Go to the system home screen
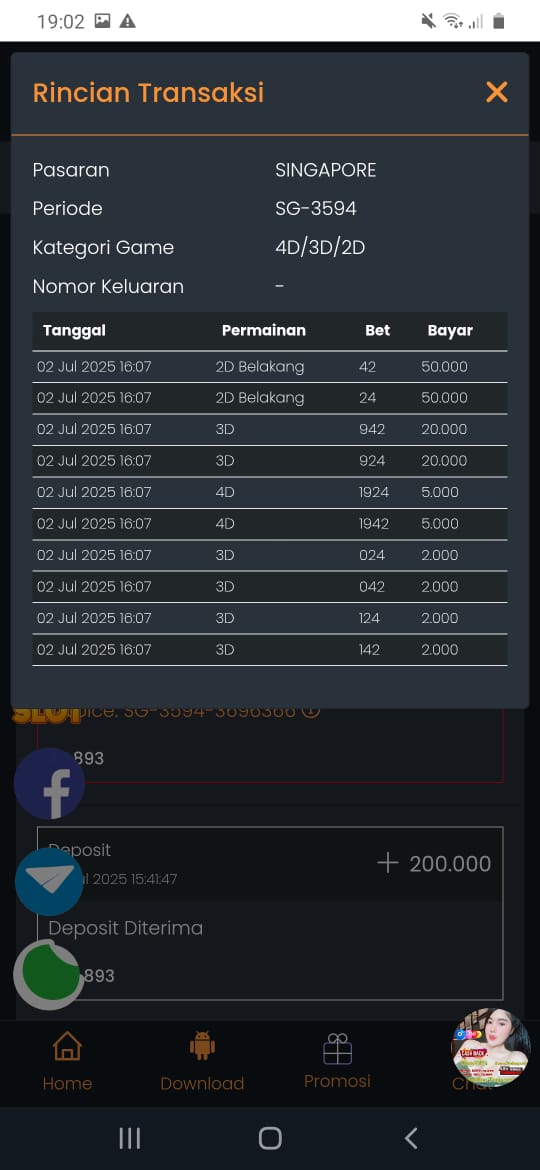Viewport: 540px width, 1170px height. [270, 1138]
